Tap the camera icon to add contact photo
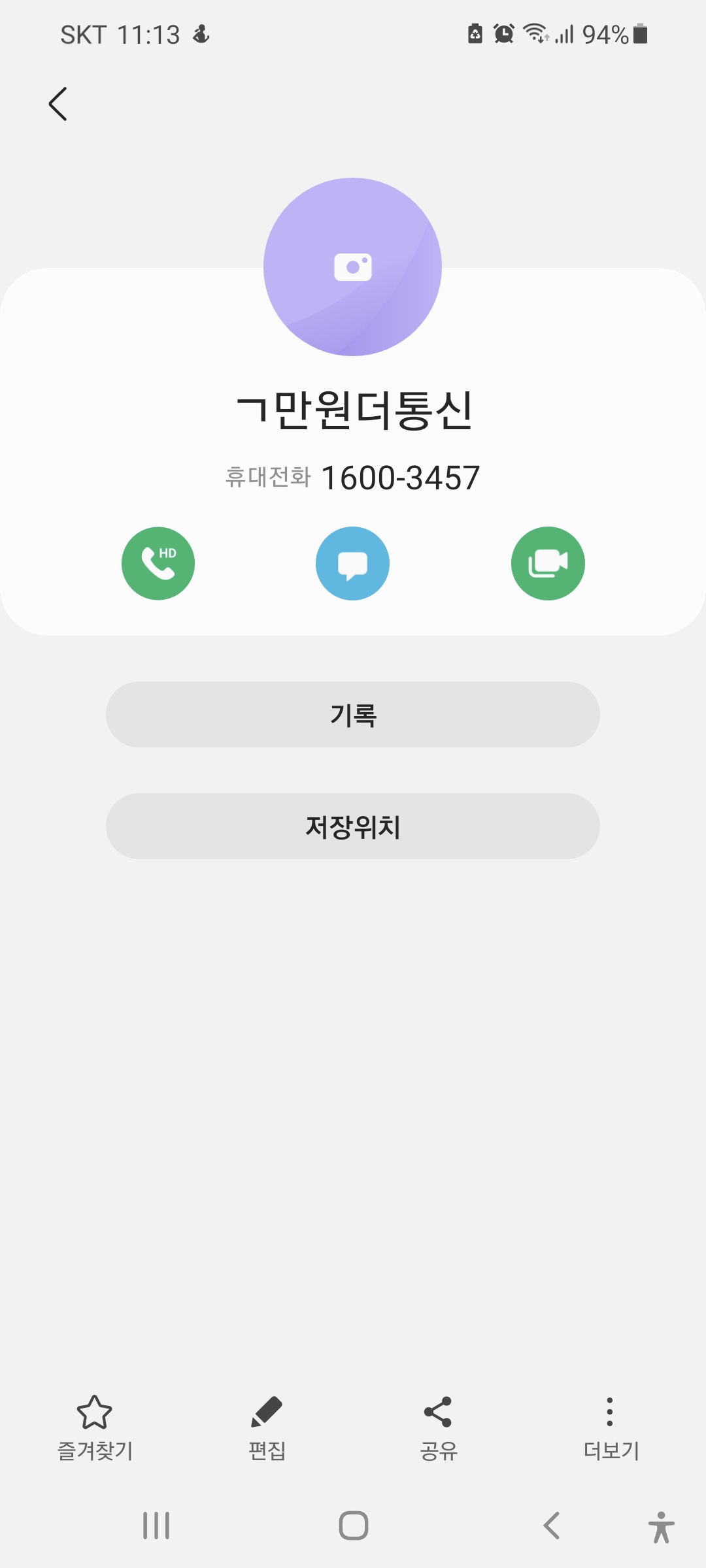The image size is (706, 1568). (x=352, y=267)
